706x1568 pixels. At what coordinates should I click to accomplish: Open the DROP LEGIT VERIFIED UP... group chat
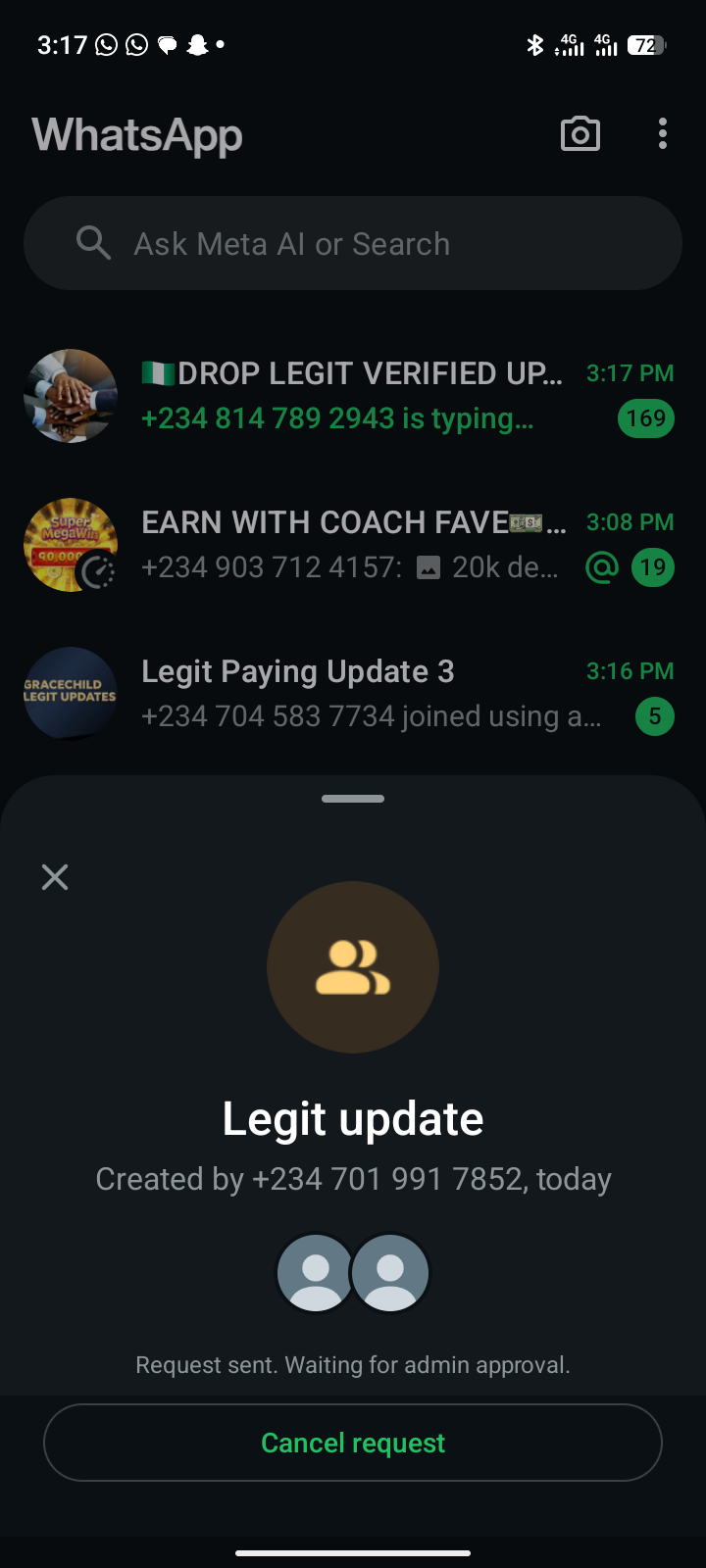pos(353,396)
